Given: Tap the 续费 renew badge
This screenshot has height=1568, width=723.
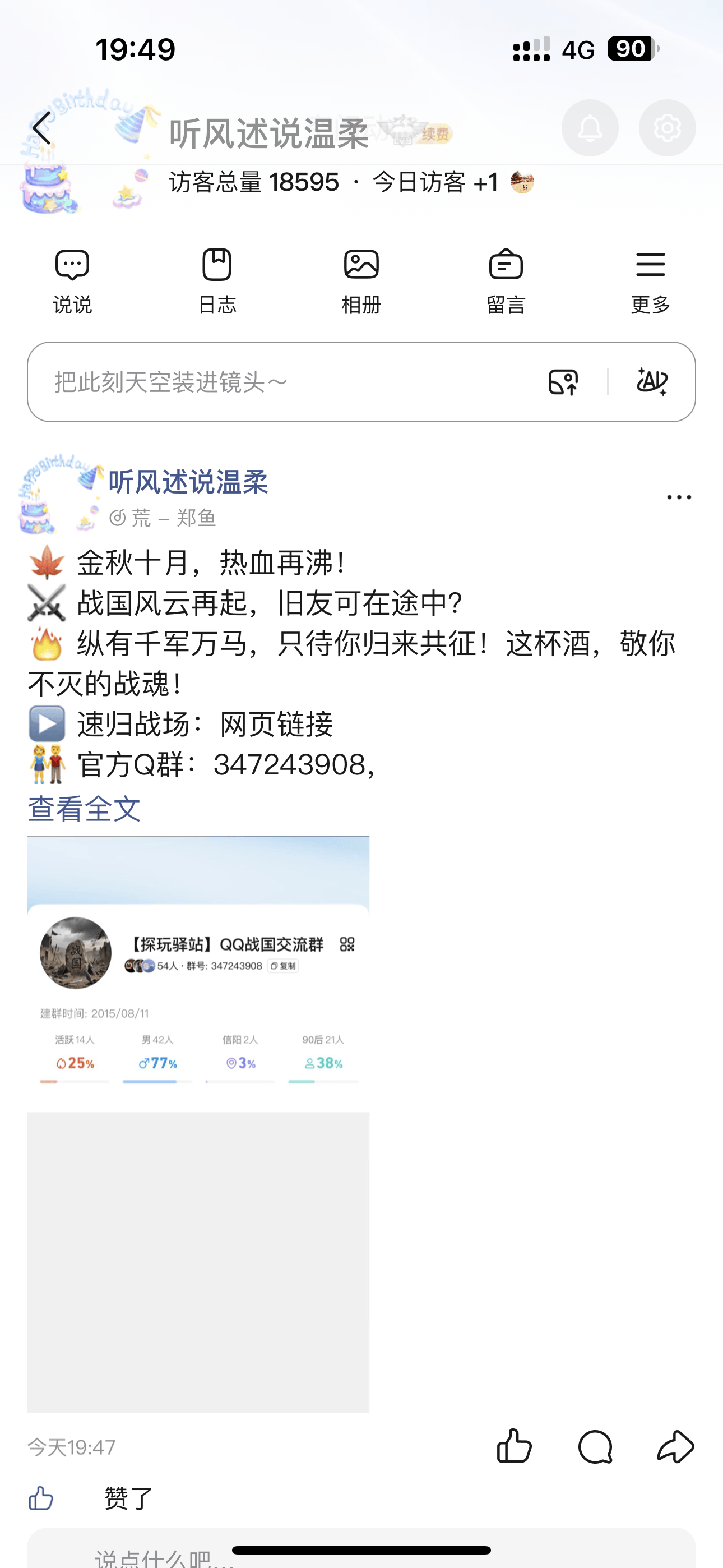Looking at the screenshot, I should pyautogui.click(x=435, y=134).
